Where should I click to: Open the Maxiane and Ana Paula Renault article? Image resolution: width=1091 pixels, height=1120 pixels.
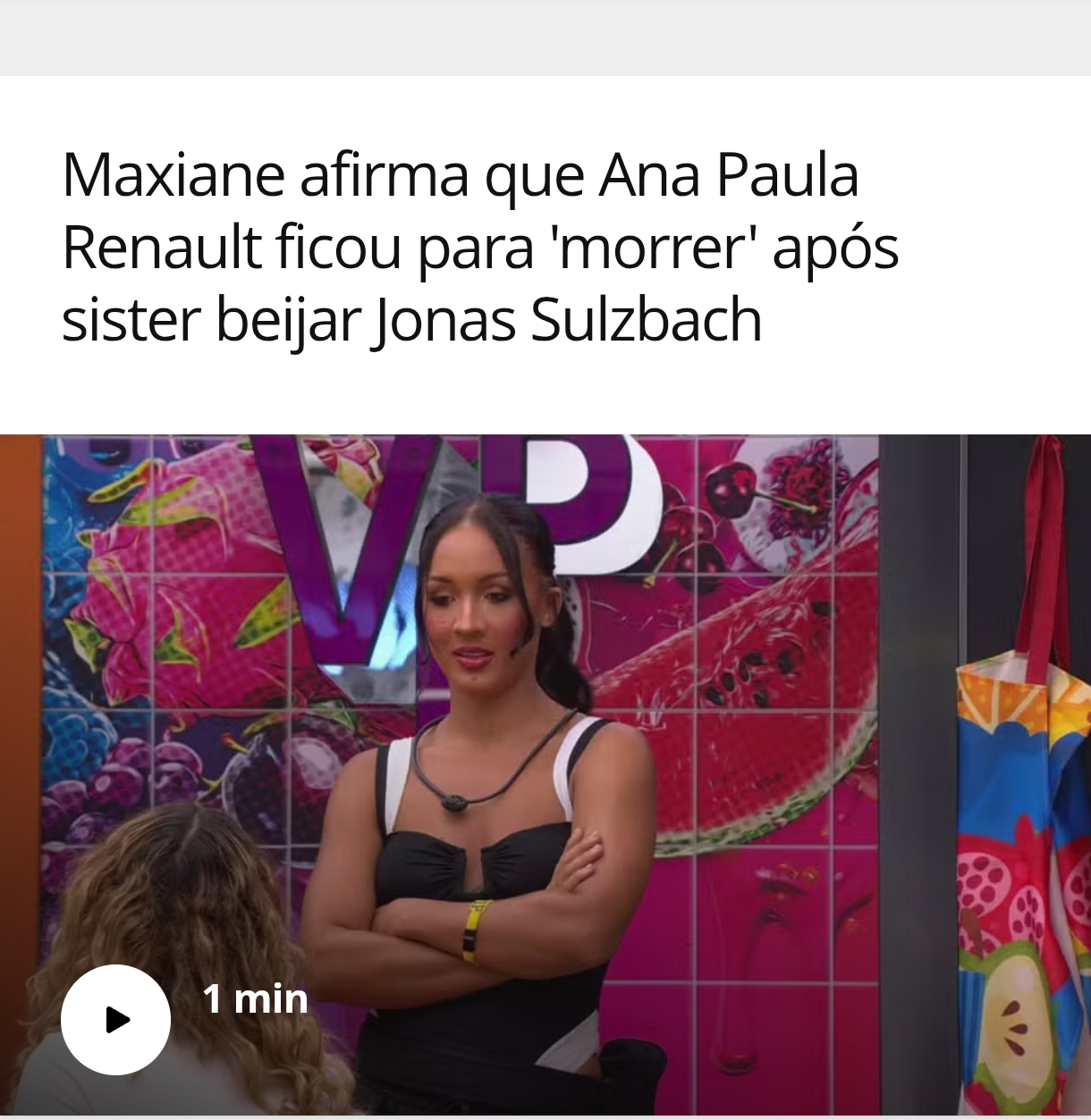pos(479,247)
